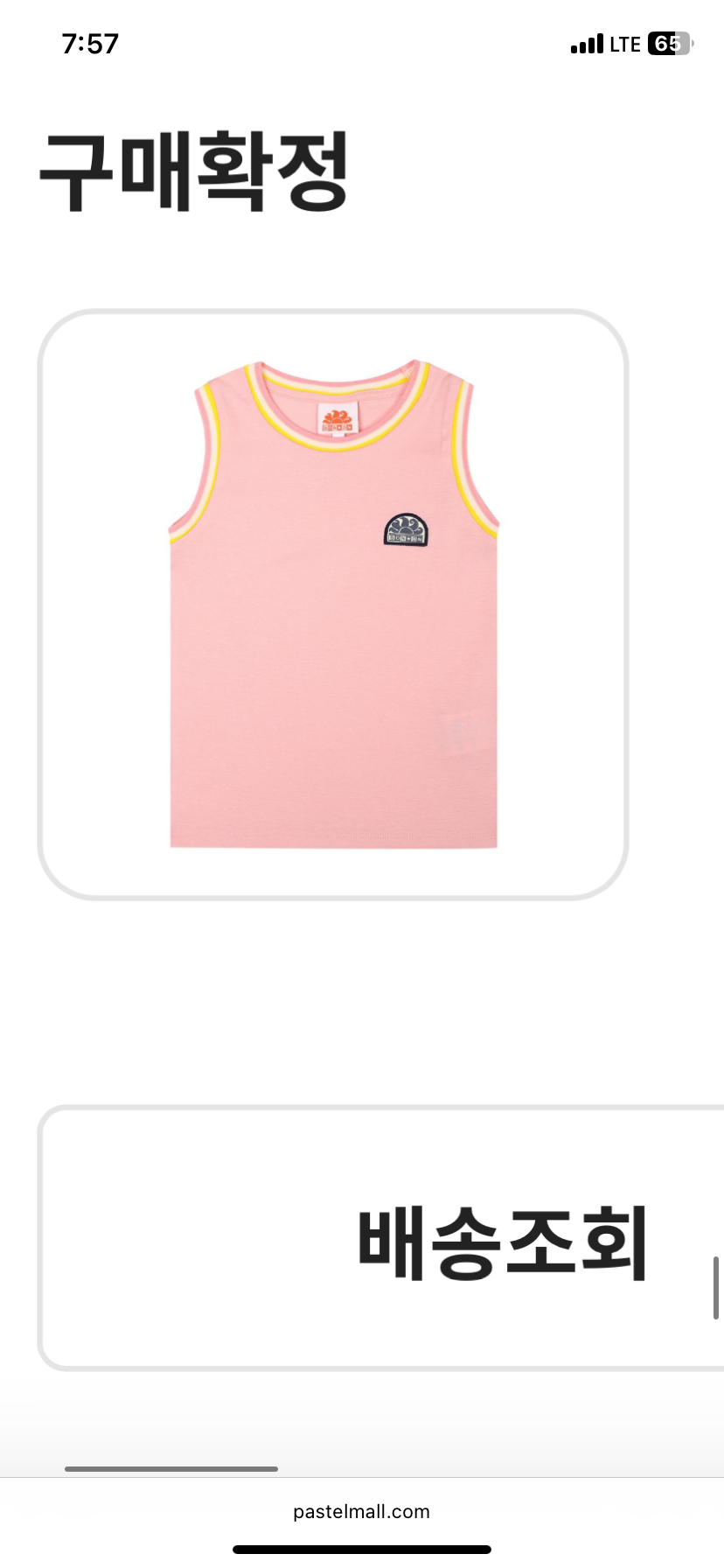
Task: Open the pink sleeveless top product image
Action: click(332, 604)
